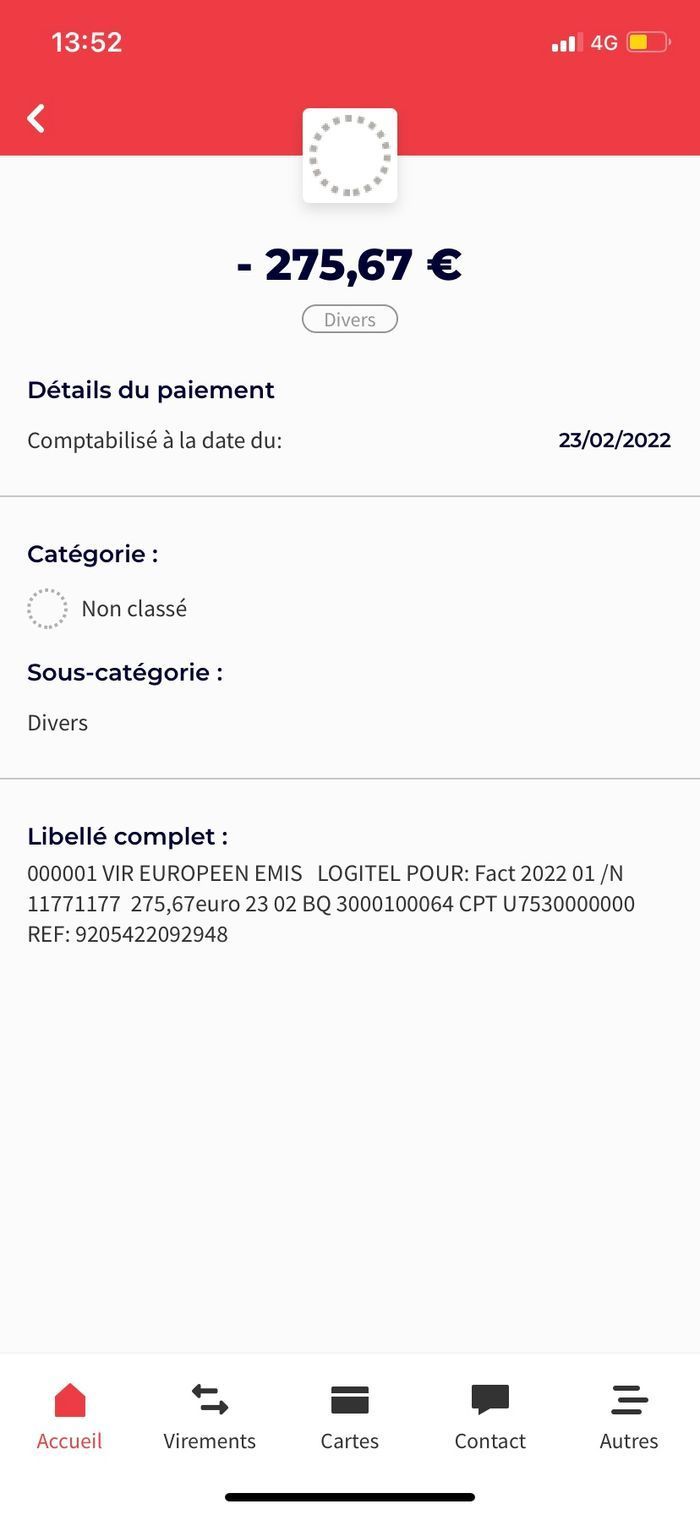
Task: Switch to the Virements tab
Action: [210, 1416]
